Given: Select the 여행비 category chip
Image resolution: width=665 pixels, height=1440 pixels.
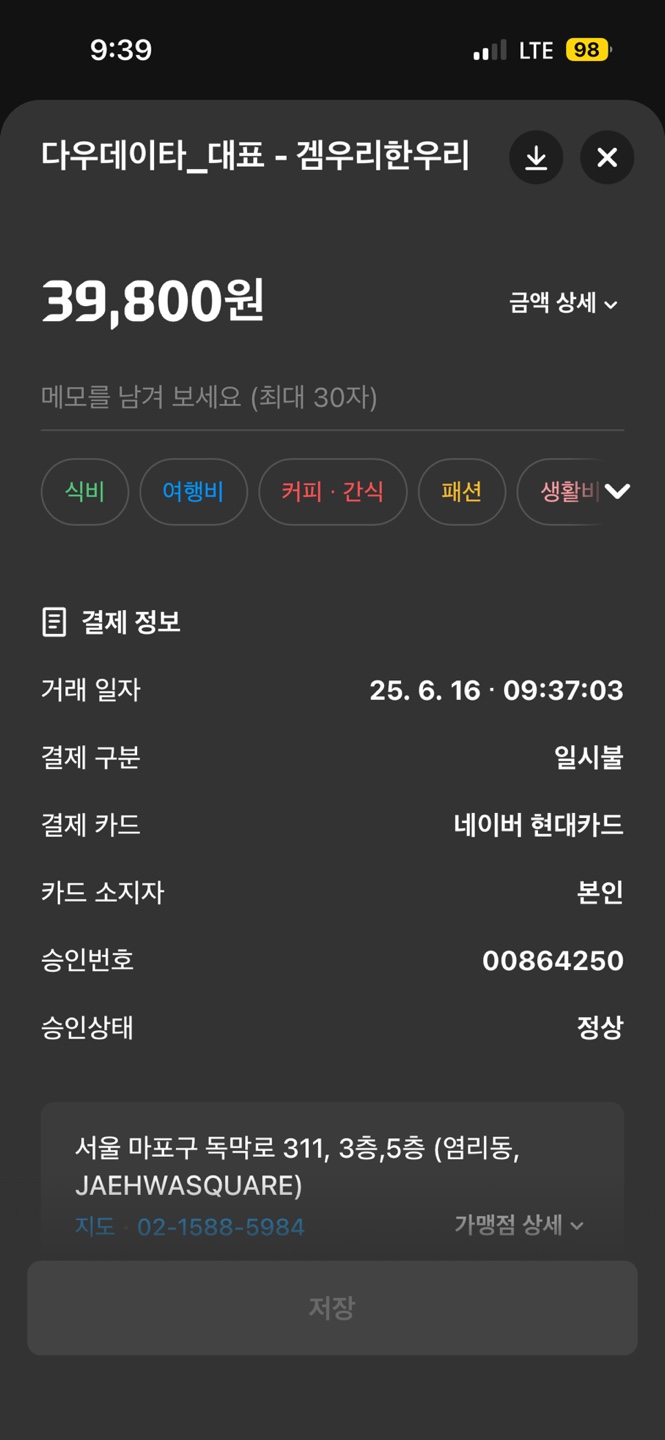Looking at the screenshot, I should (193, 491).
